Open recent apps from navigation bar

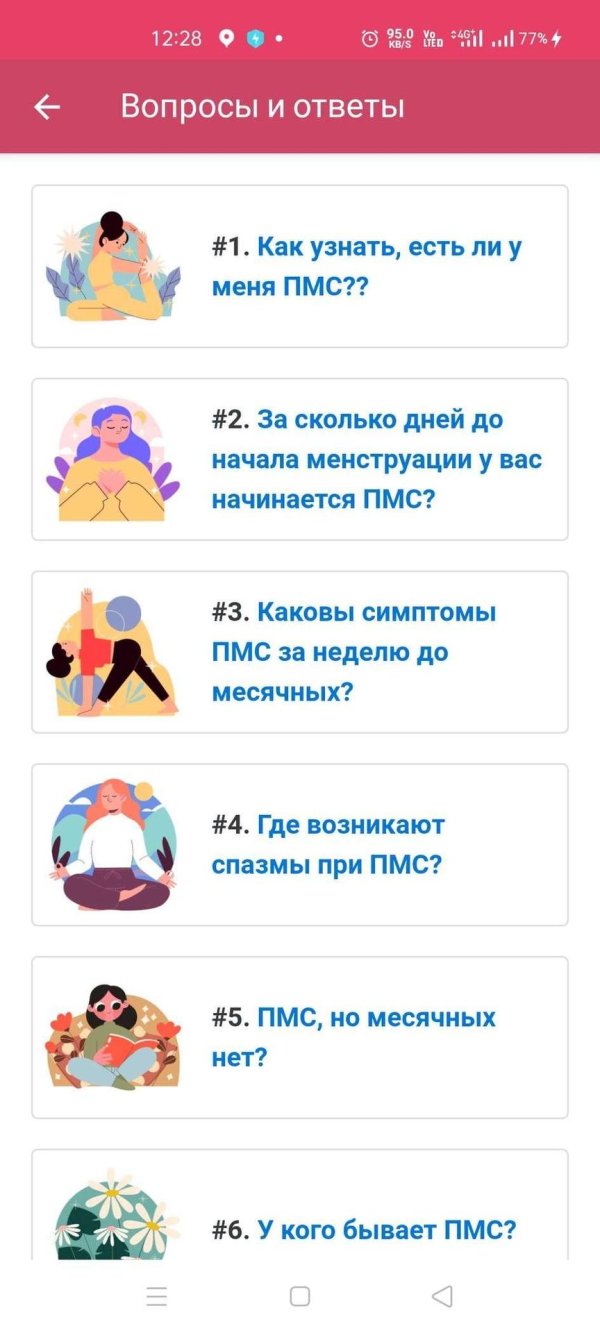[x=157, y=1296]
